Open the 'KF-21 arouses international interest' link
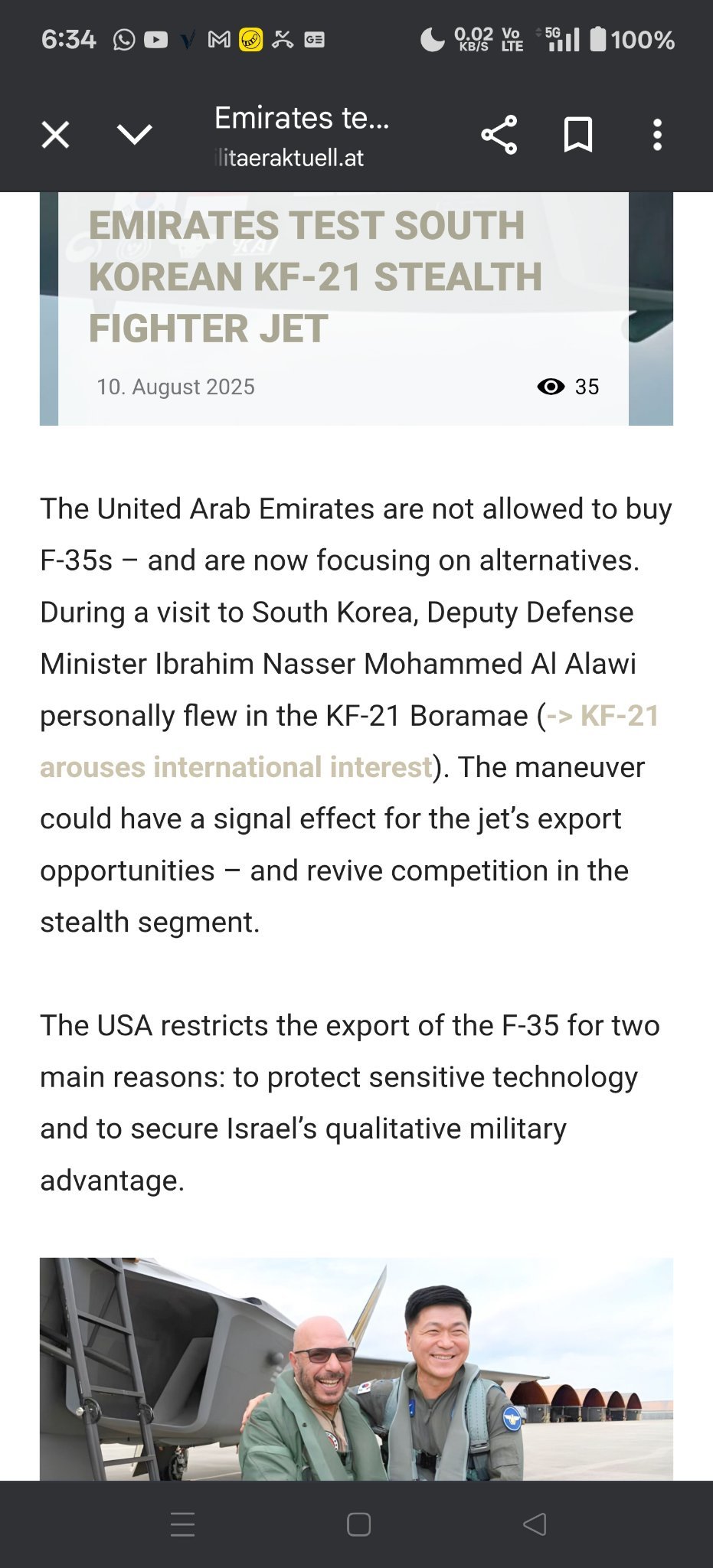 coord(349,741)
